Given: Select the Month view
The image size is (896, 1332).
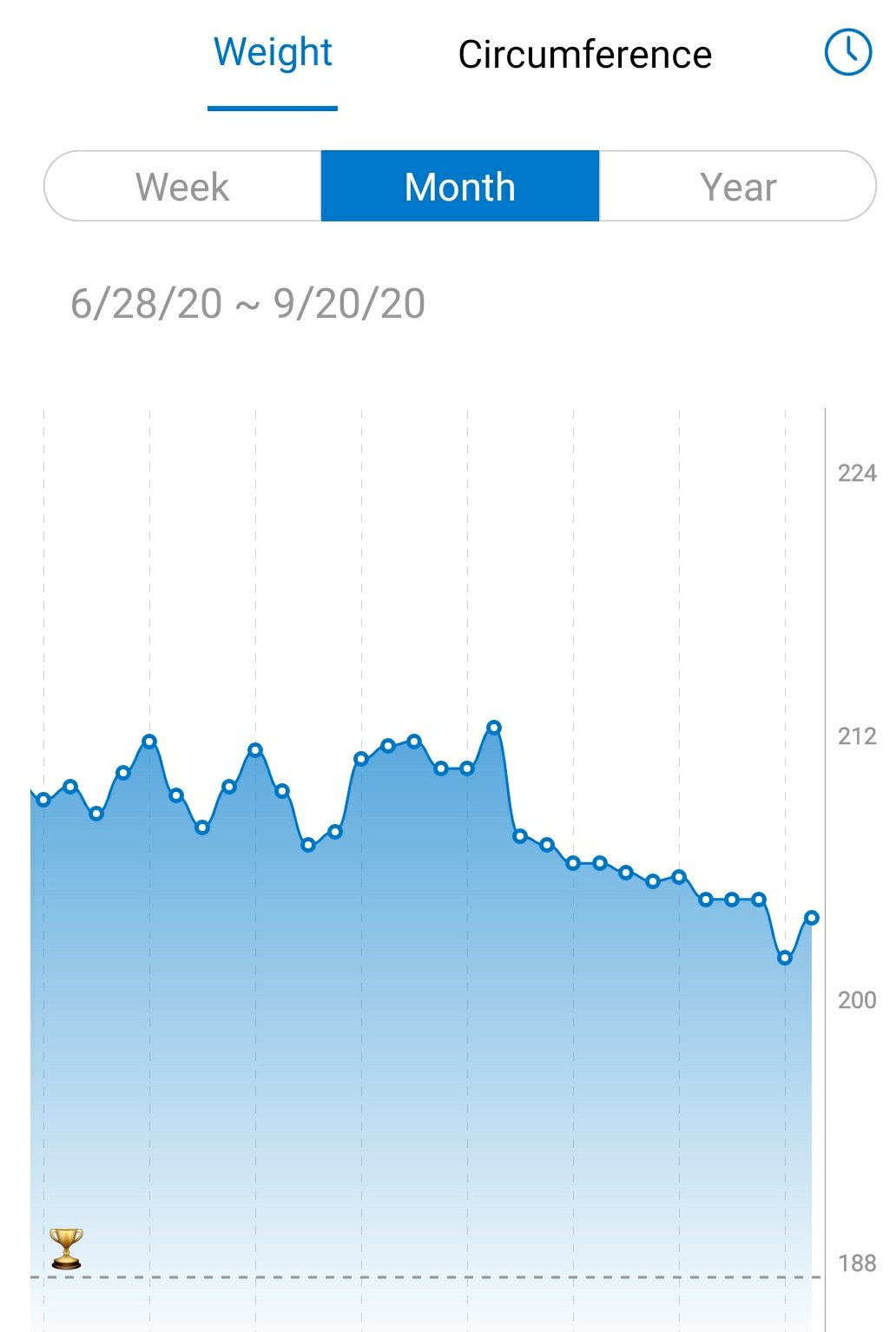Looking at the screenshot, I should point(459,187).
